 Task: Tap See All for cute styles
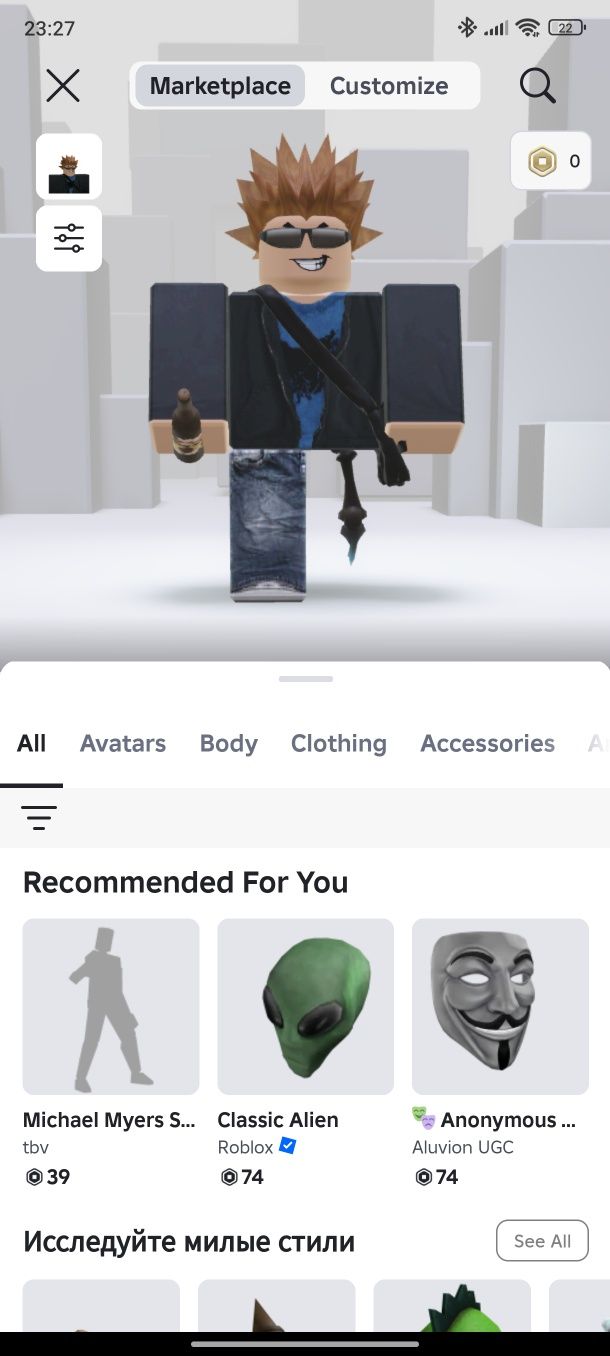pyautogui.click(x=542, y=1241)
